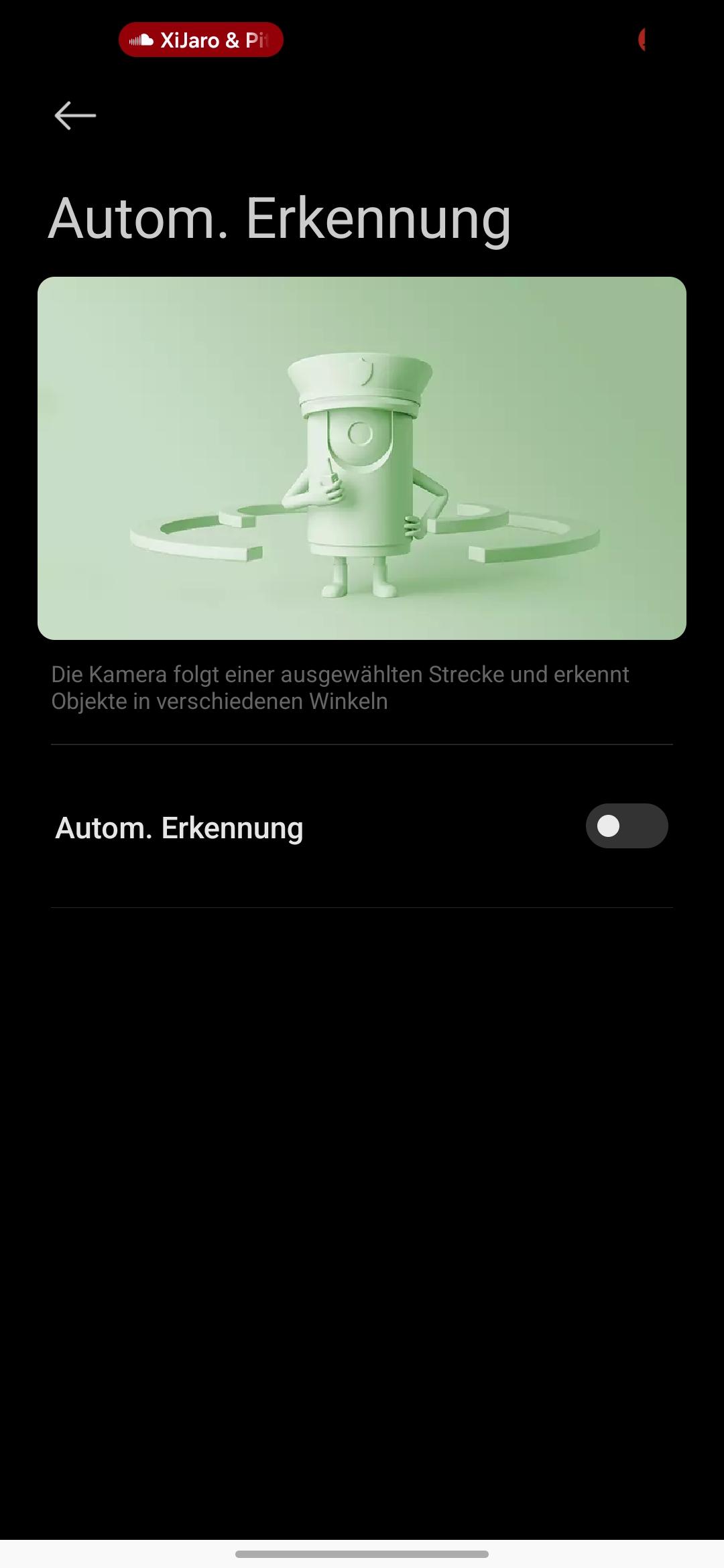Go back using the arrow icon
Viewport: 724px width, 1568px height.
pos(75,115)
